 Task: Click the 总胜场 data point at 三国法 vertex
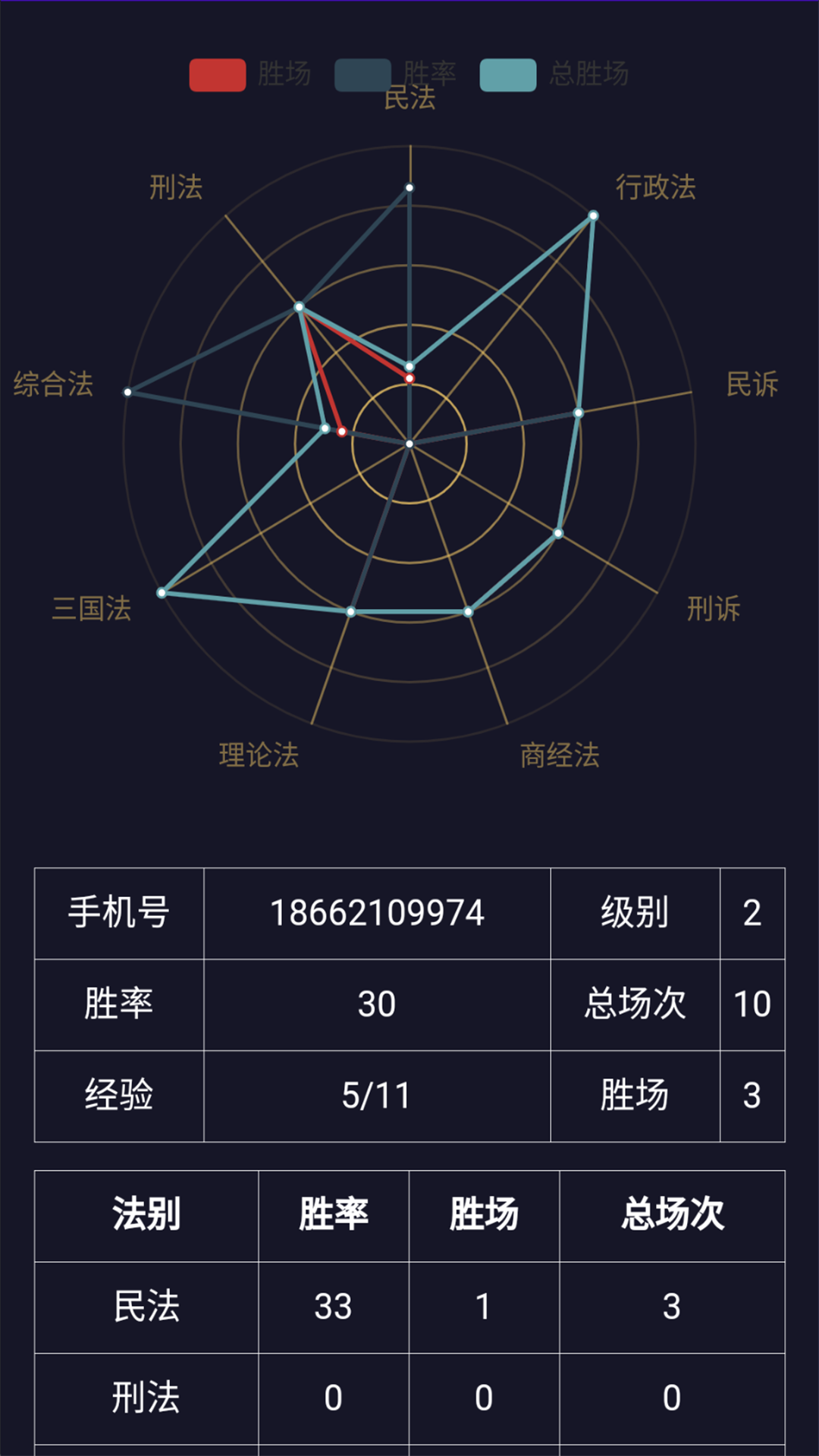161,591
